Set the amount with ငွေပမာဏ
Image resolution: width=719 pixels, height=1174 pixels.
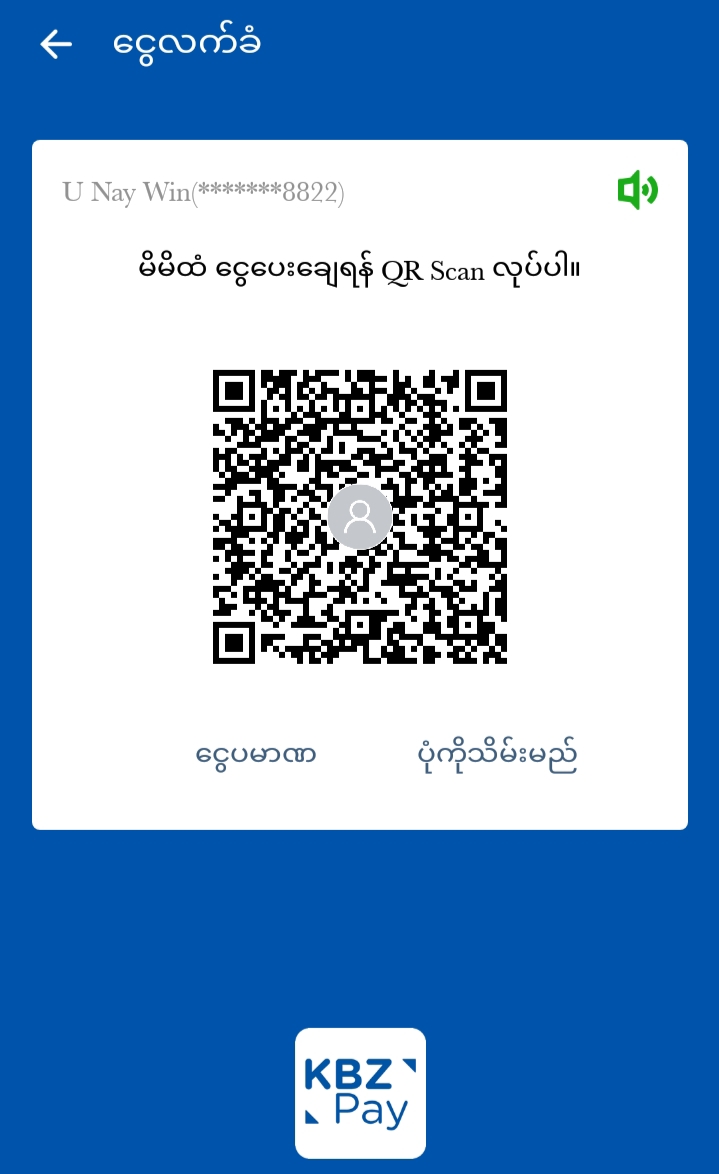256,754
